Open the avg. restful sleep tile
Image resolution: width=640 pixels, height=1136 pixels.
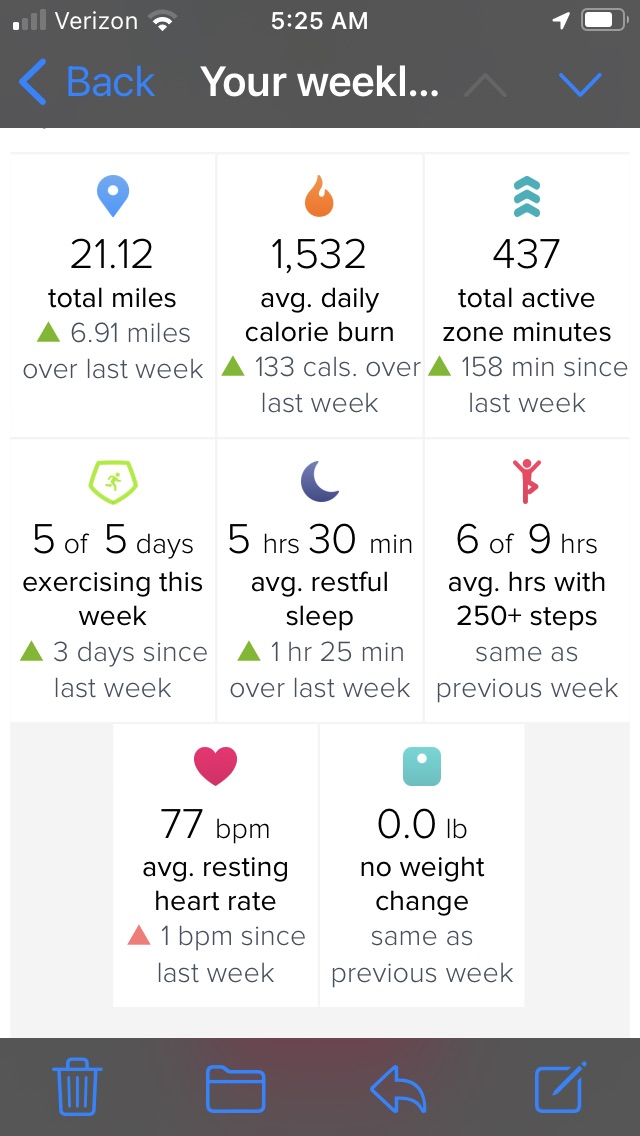[320, 580]
